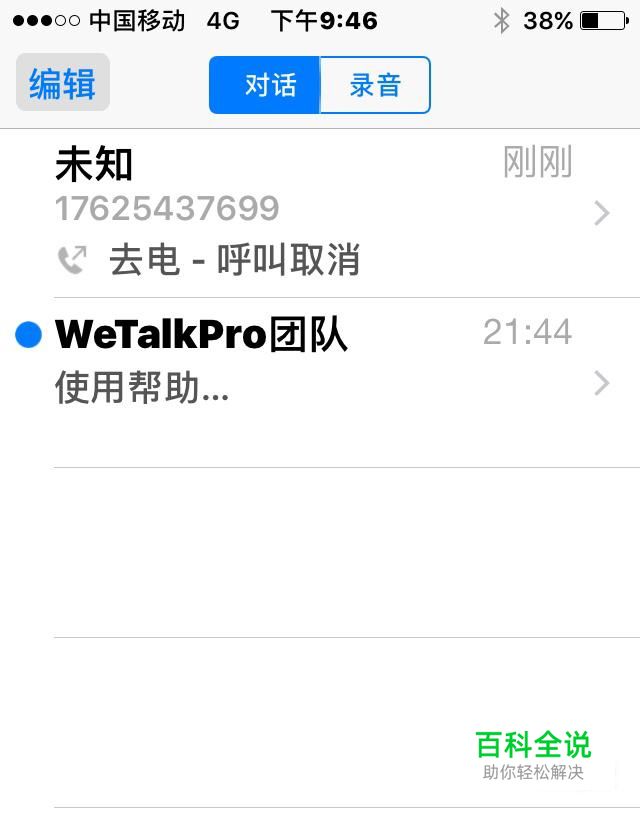
Task: Switch to the 录音 recordings tab
Action: click(375, 85)
